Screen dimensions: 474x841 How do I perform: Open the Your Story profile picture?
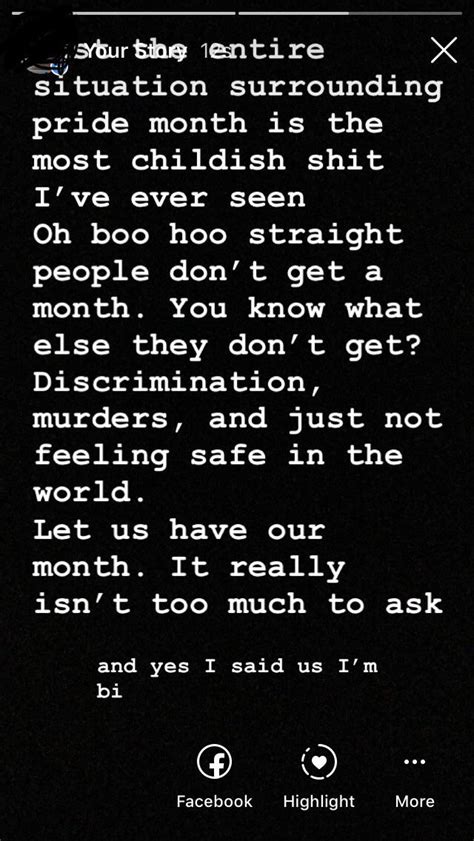[x=47, y=52]
